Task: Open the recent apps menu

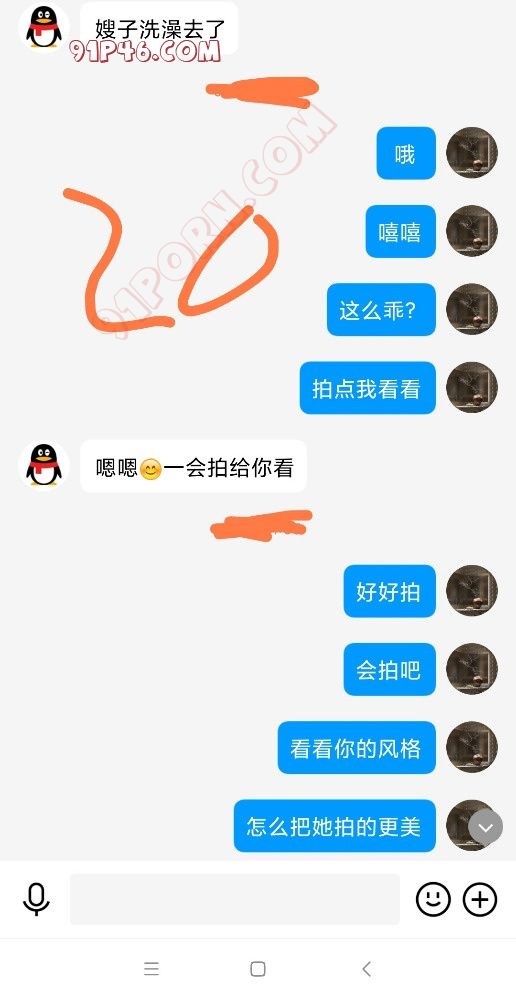Action: pyautogui.click(x=151, y=969)
